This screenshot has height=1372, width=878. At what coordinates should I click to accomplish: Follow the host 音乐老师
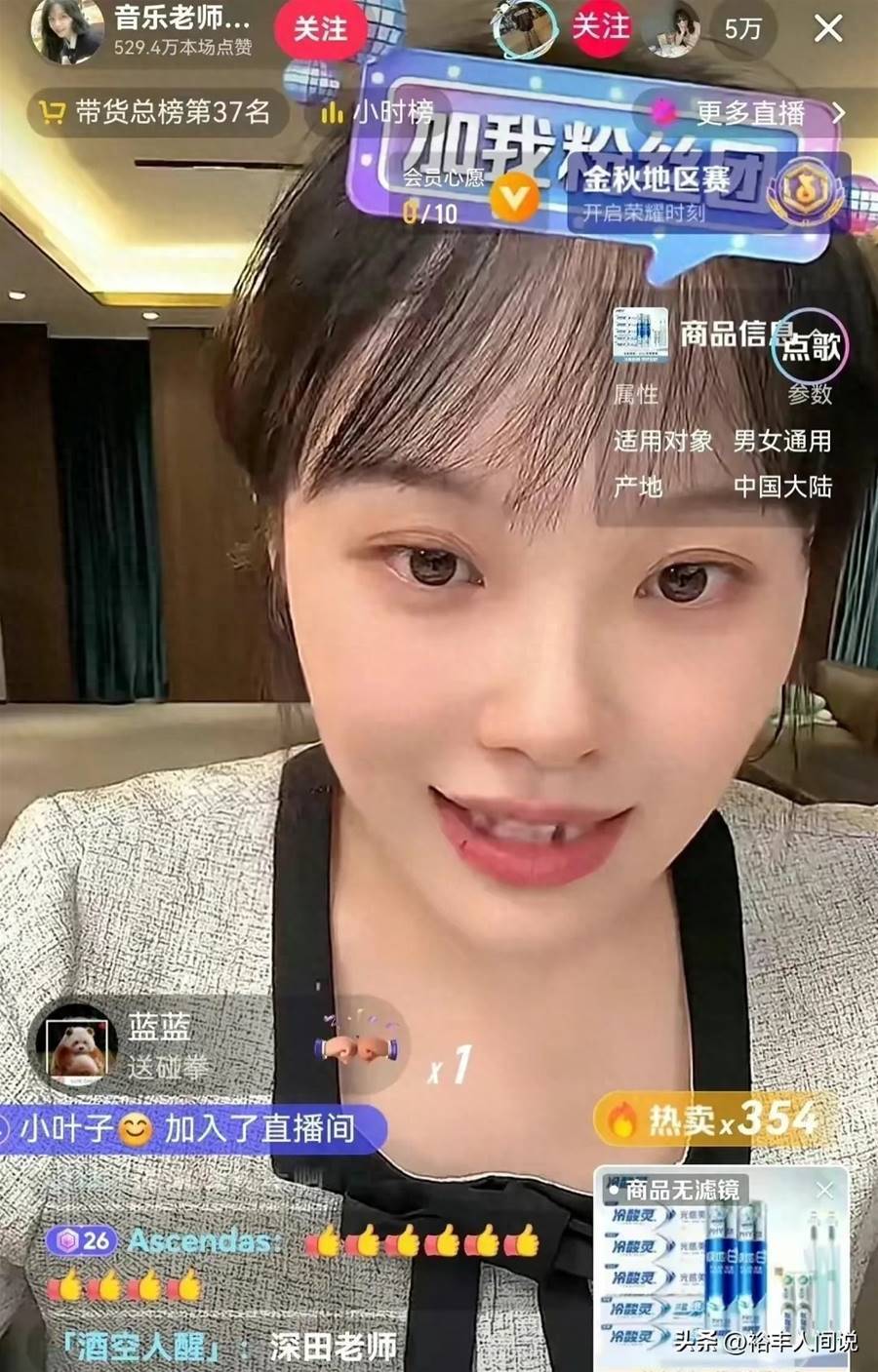tap(320, 29)
